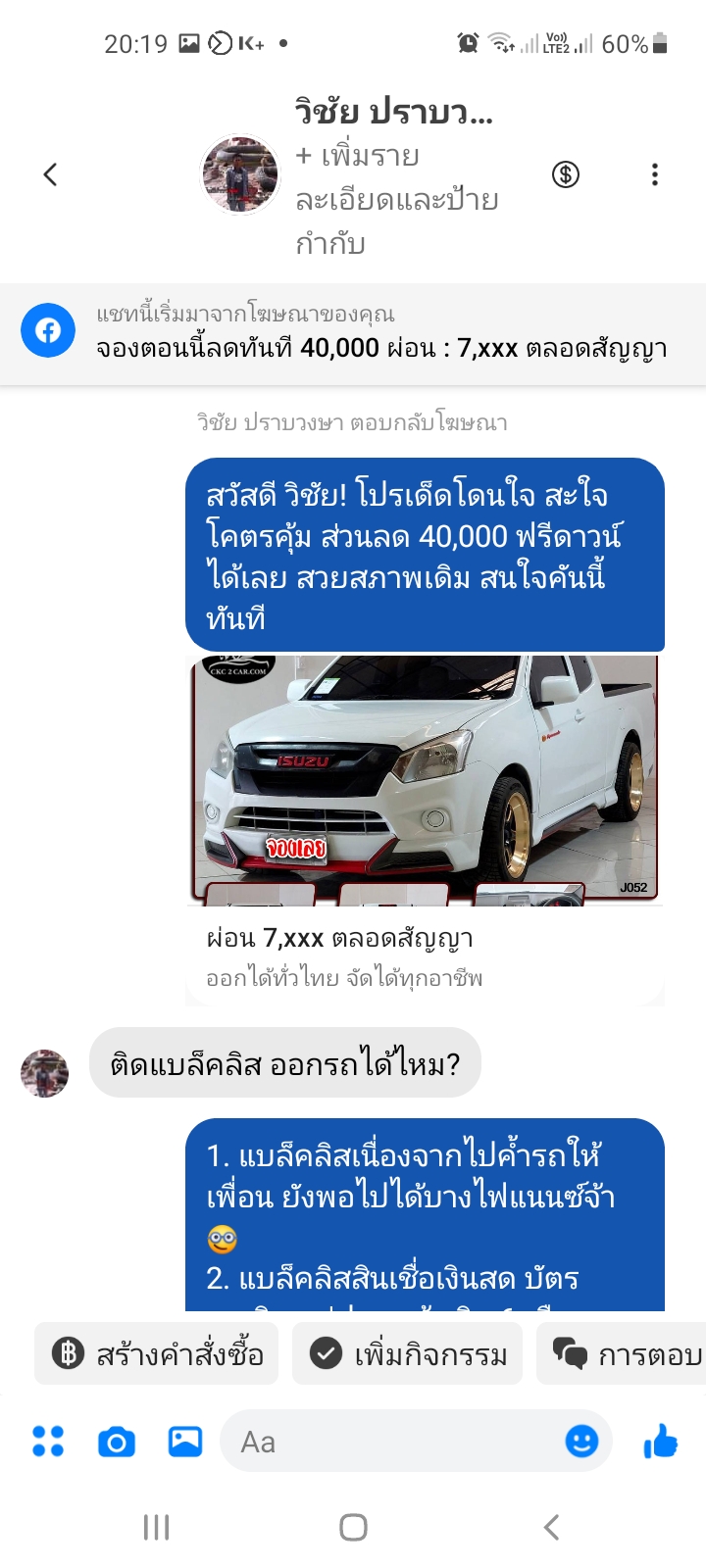The image size is (706, 1568).
Task: Open the payment dollar icon
Action: 566,175
